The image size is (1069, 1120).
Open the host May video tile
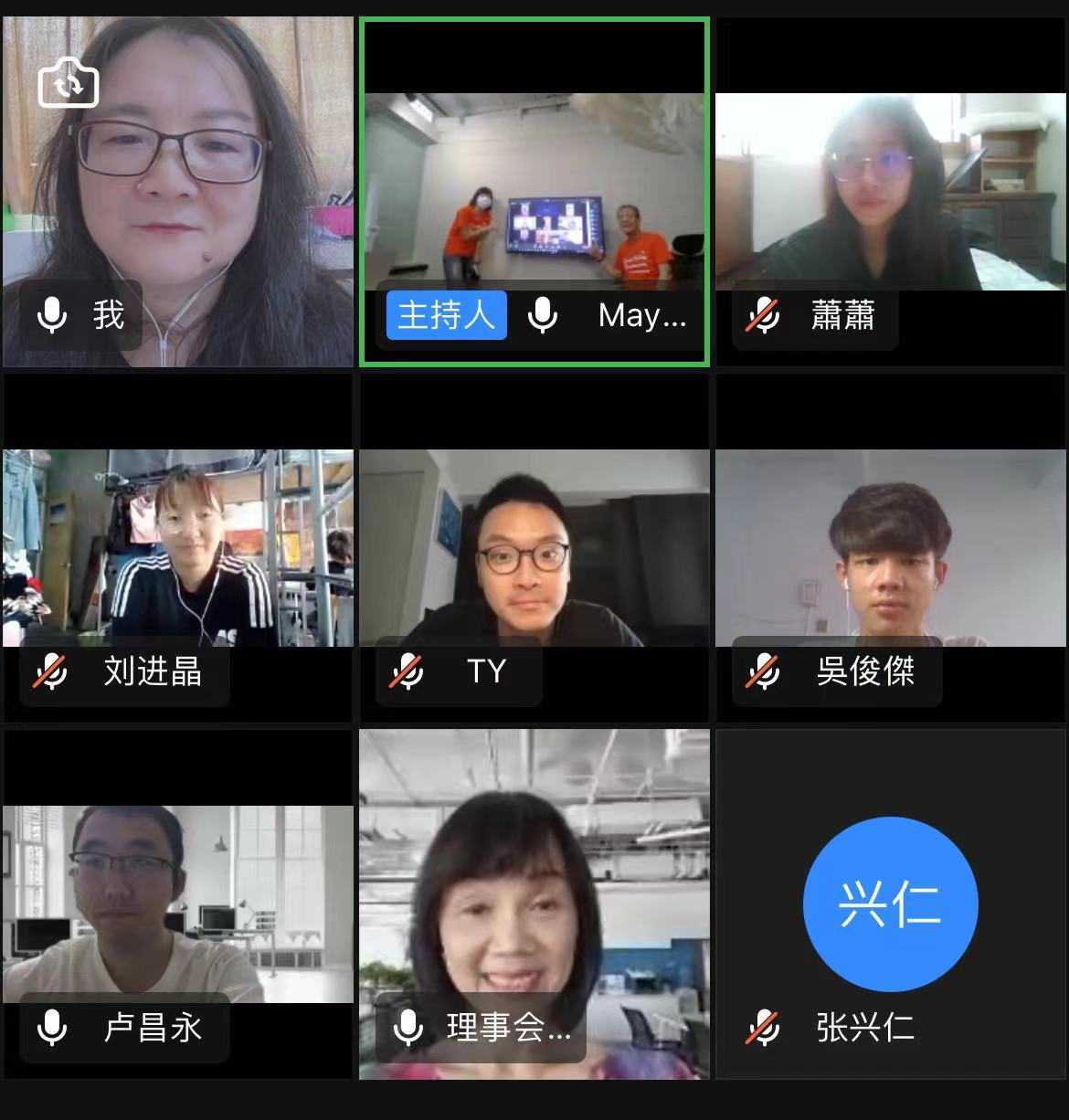534,192
